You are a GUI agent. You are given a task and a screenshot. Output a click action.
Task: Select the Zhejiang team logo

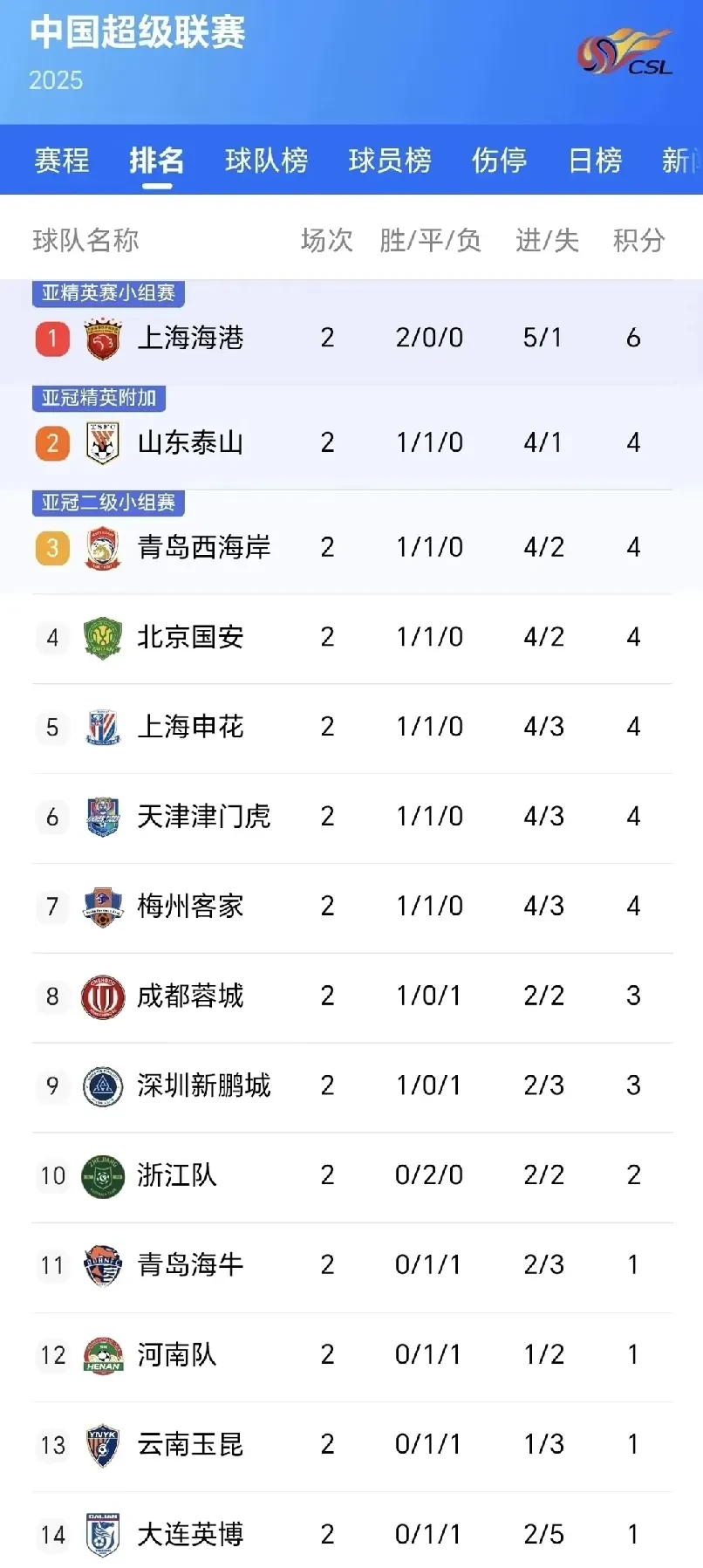[102, 1176]
